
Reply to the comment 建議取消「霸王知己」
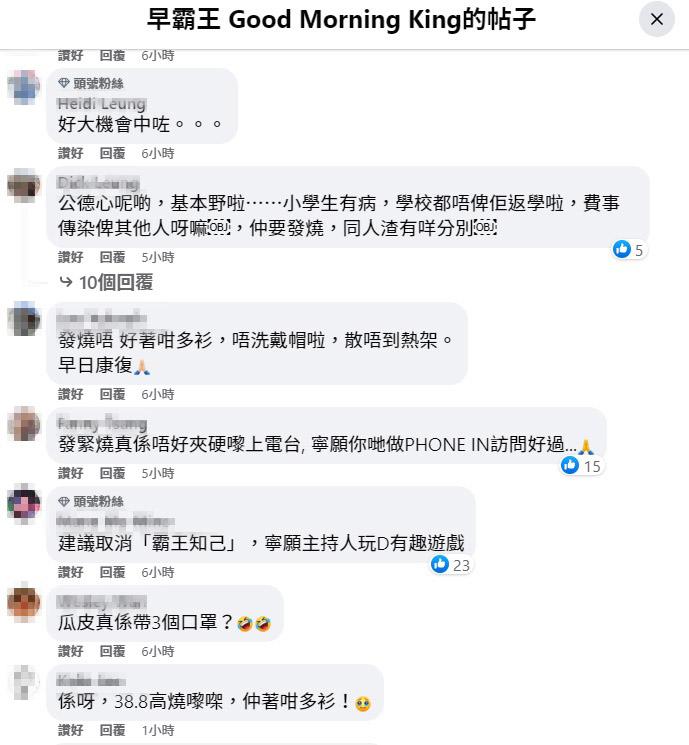(x=112, y=572)
